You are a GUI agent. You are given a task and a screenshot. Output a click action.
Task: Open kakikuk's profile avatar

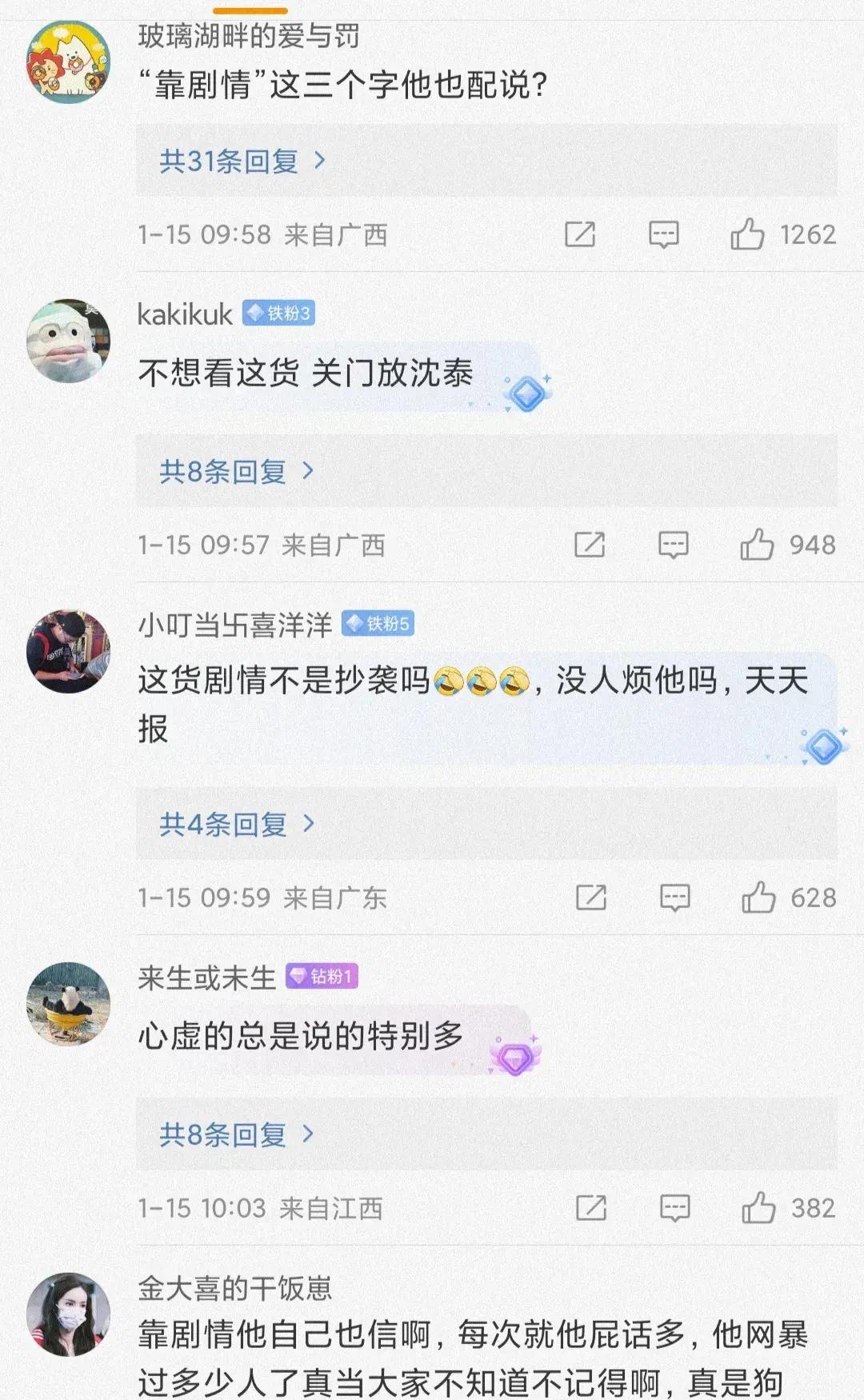(x=68, y=342)
